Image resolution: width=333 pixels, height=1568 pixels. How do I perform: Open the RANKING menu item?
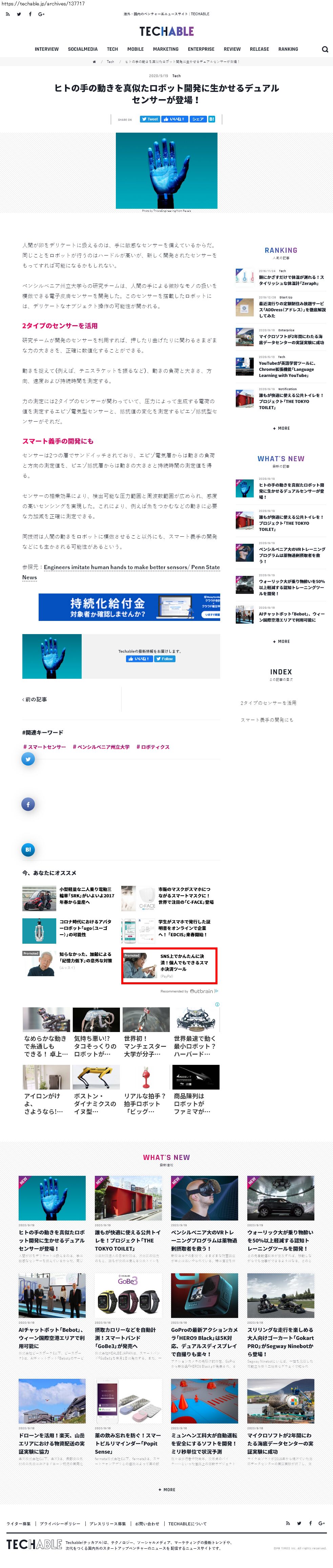point(288,49)
